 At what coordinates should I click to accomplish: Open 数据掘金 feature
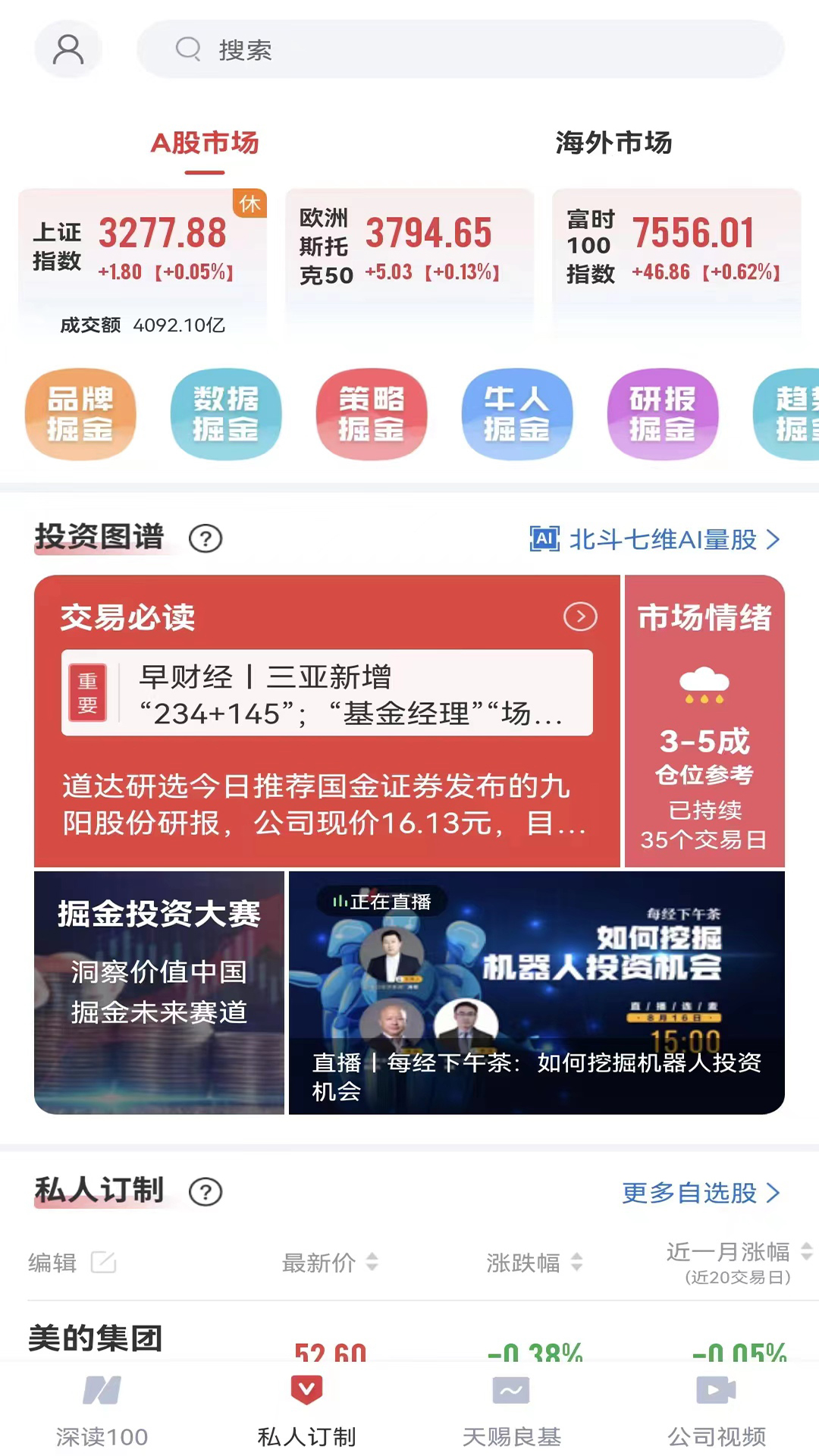(226, 415)
